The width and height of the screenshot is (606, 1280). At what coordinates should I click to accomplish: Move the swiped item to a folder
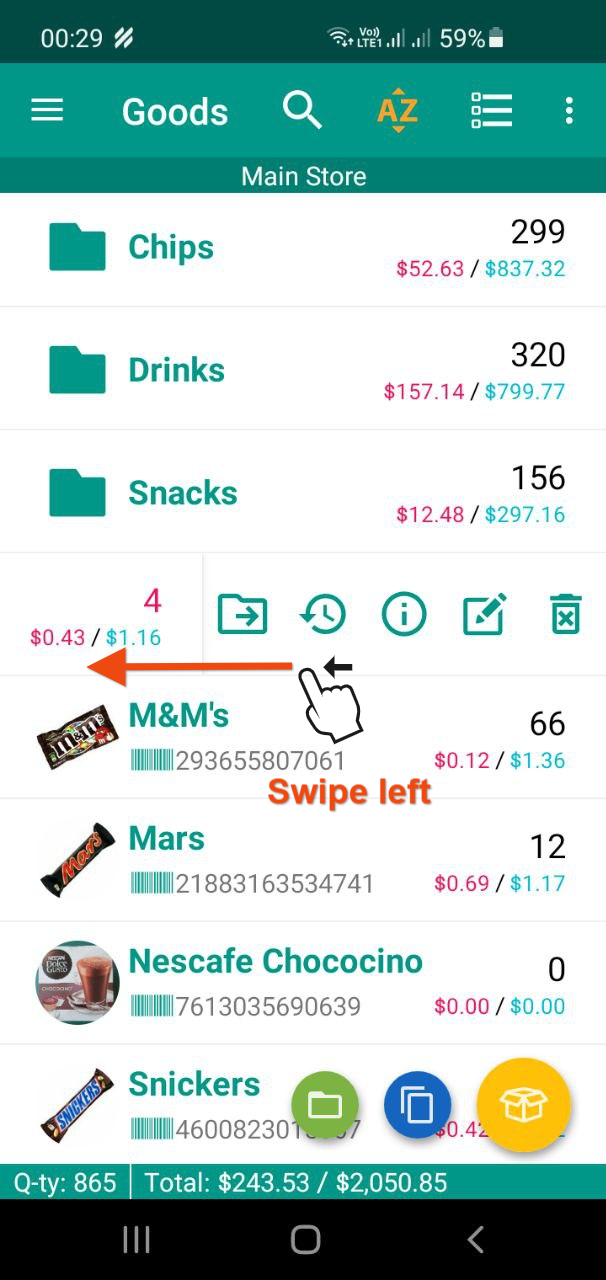click(243, 614)
